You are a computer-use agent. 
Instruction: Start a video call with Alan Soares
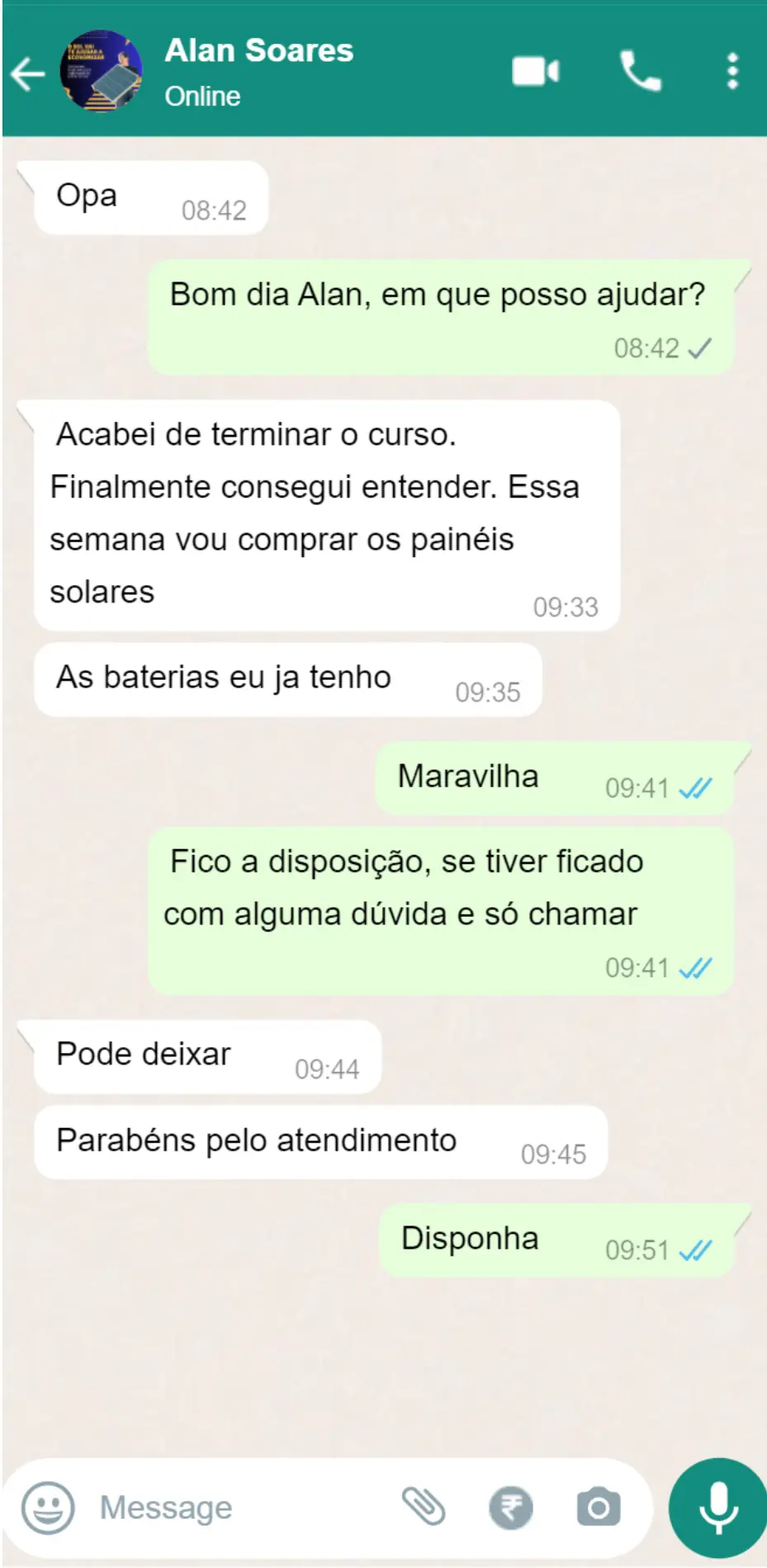click(535, 72)
